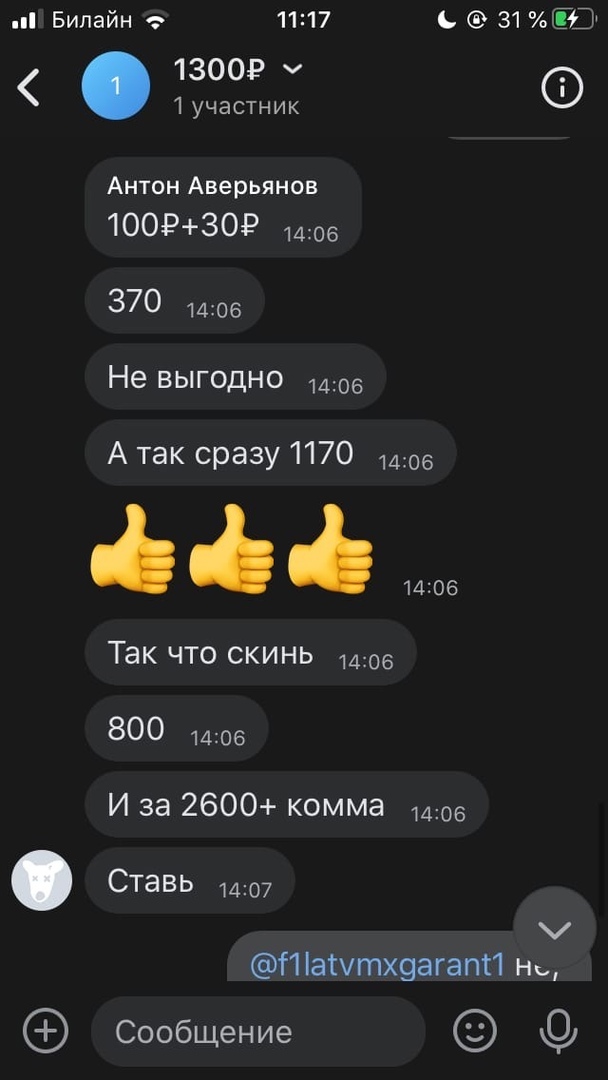The width and height of the screenshot is (608, 1080).
Task: Open the chat info icon
Action: coord(562,88)
